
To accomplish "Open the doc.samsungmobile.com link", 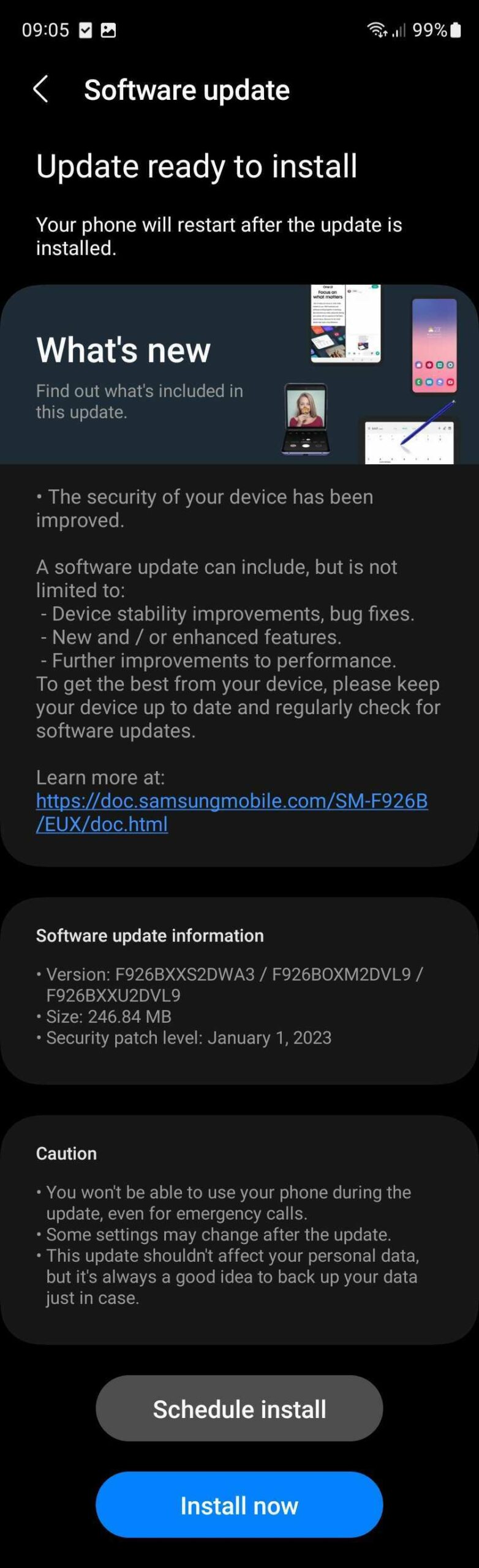I will (x=232, y=801).
